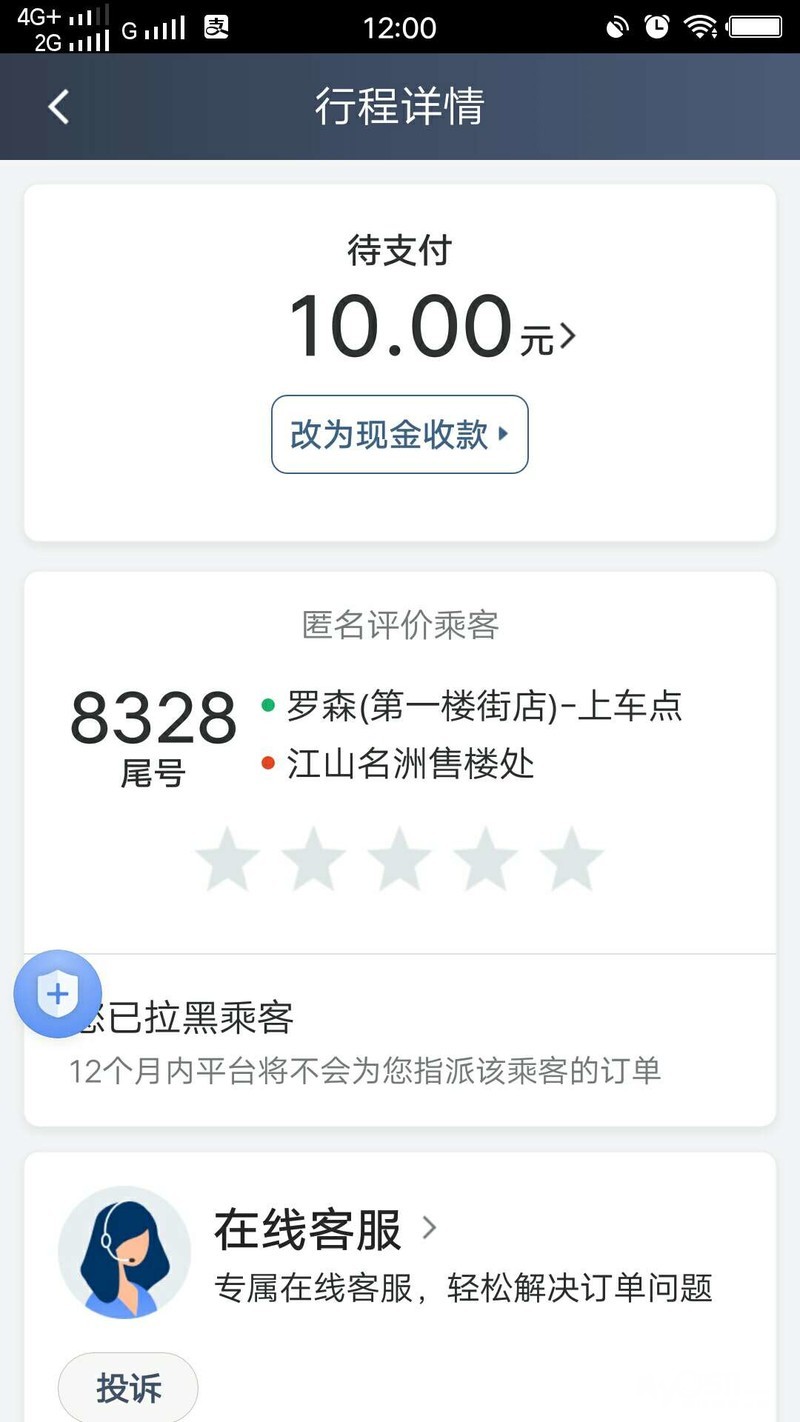The image size is (800, 1422).
Task: Rate the passenger one star
Action: [227, 859]
